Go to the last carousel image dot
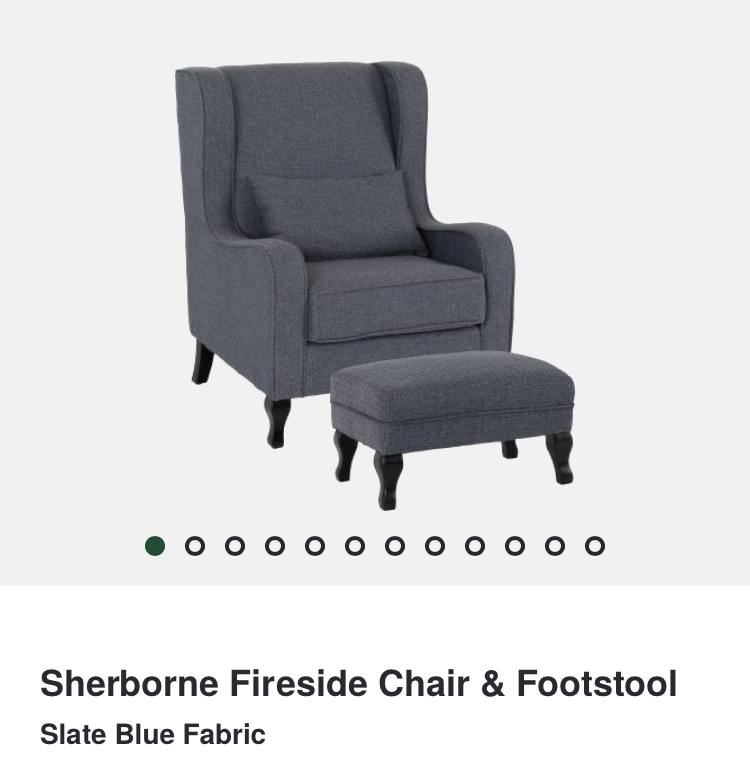Image resolution: width=750 pixels, height=762 pixels. pos(595,546)
